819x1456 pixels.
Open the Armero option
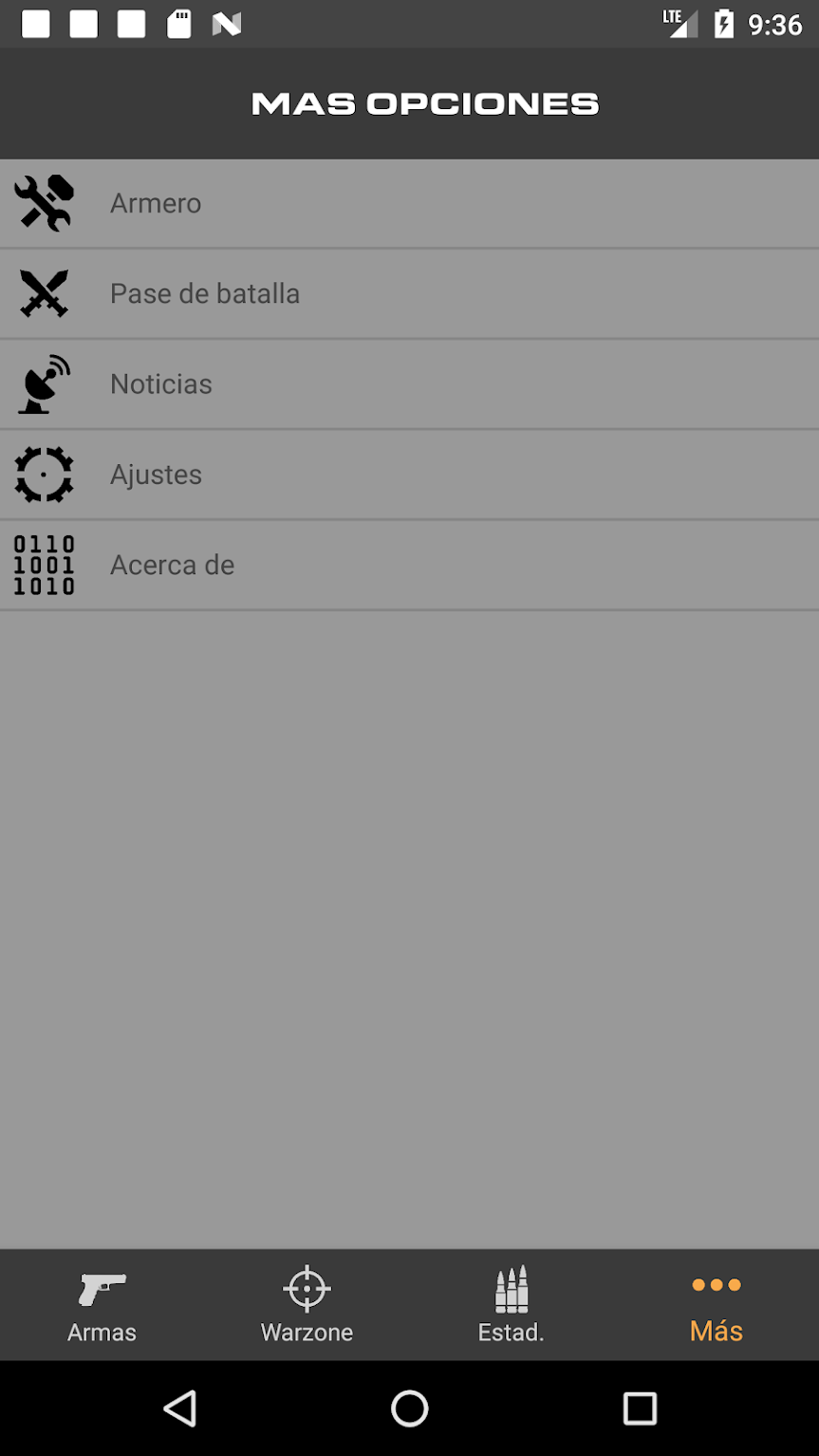[x=409, y=203]
